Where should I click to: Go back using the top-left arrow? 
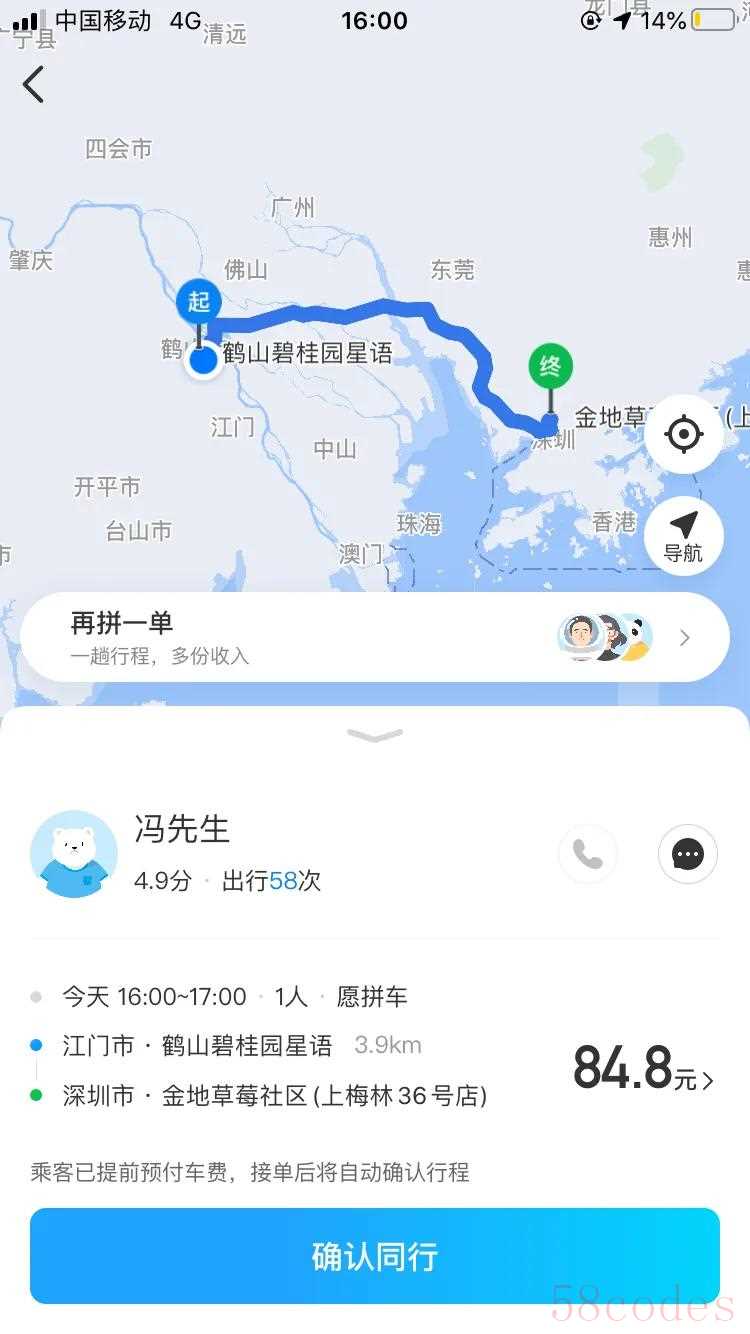coord(34,84)
